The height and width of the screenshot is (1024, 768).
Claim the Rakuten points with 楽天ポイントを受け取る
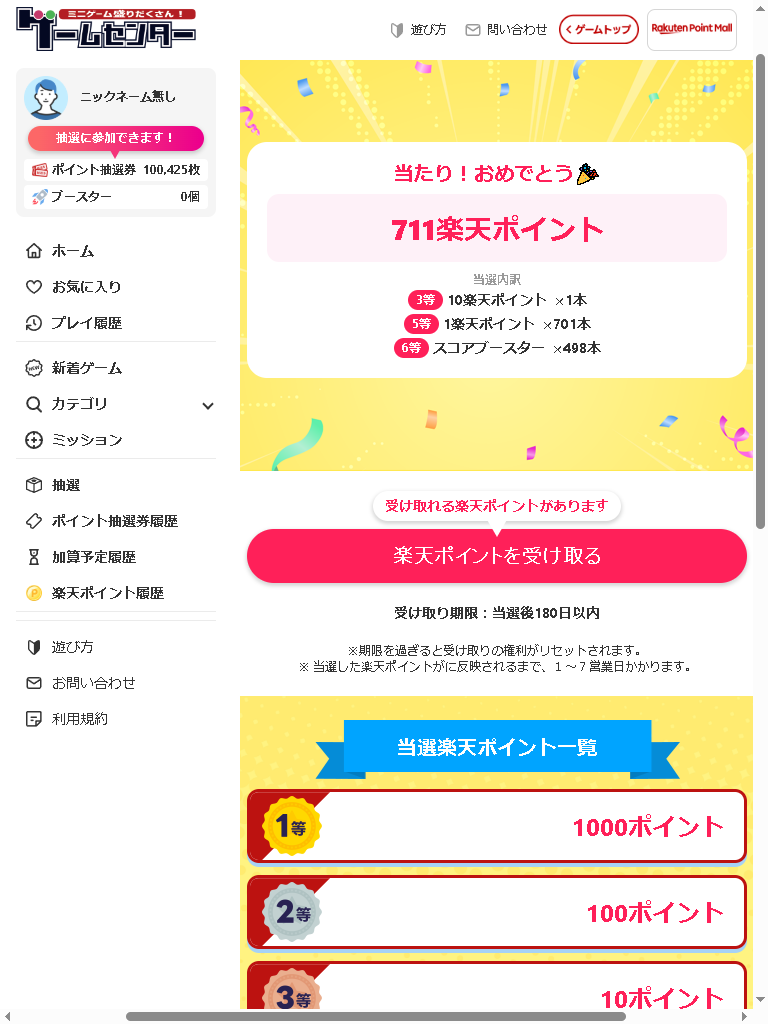tap(496, 556)
